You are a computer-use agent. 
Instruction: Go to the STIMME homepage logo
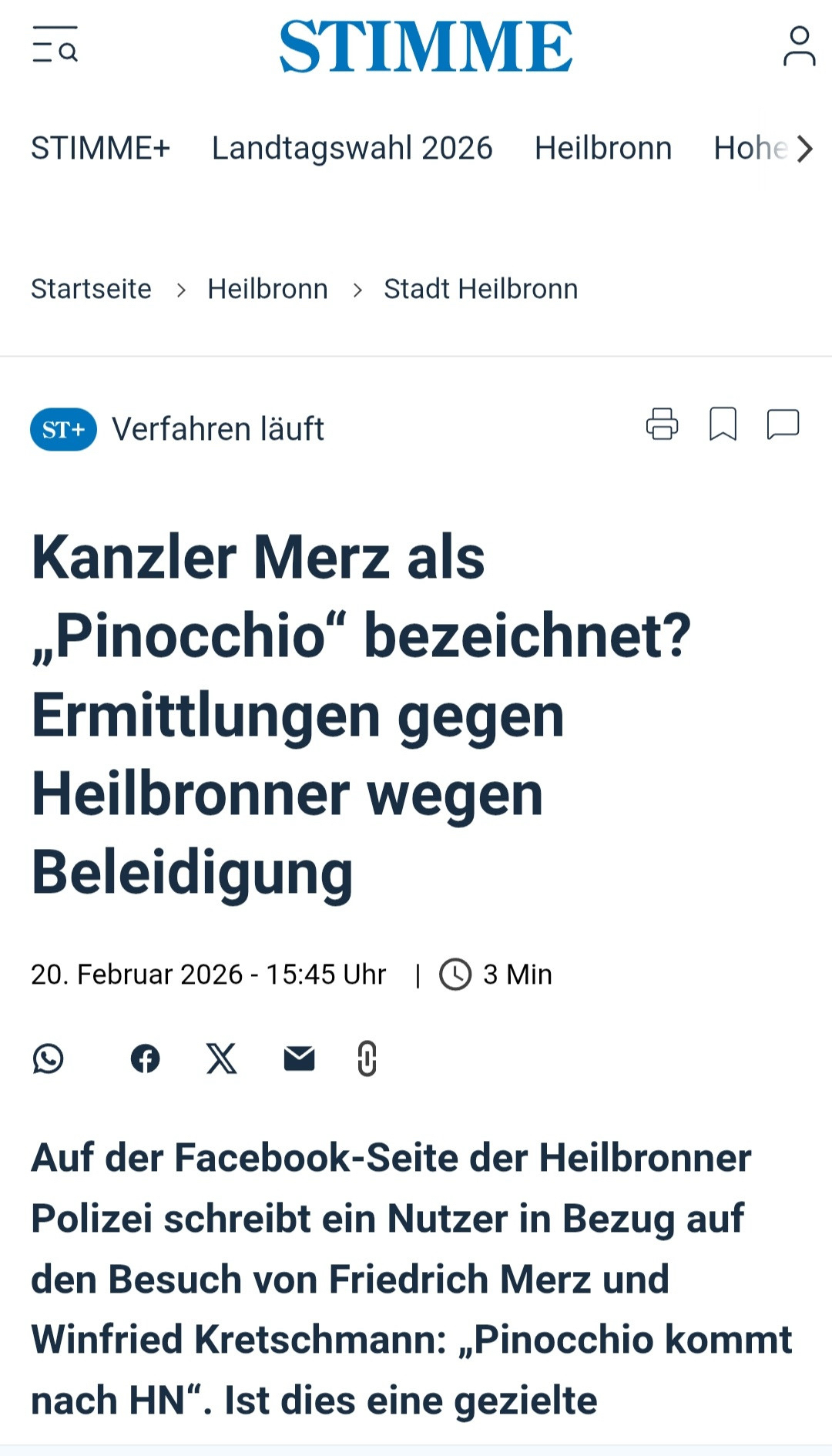(425, 46)
